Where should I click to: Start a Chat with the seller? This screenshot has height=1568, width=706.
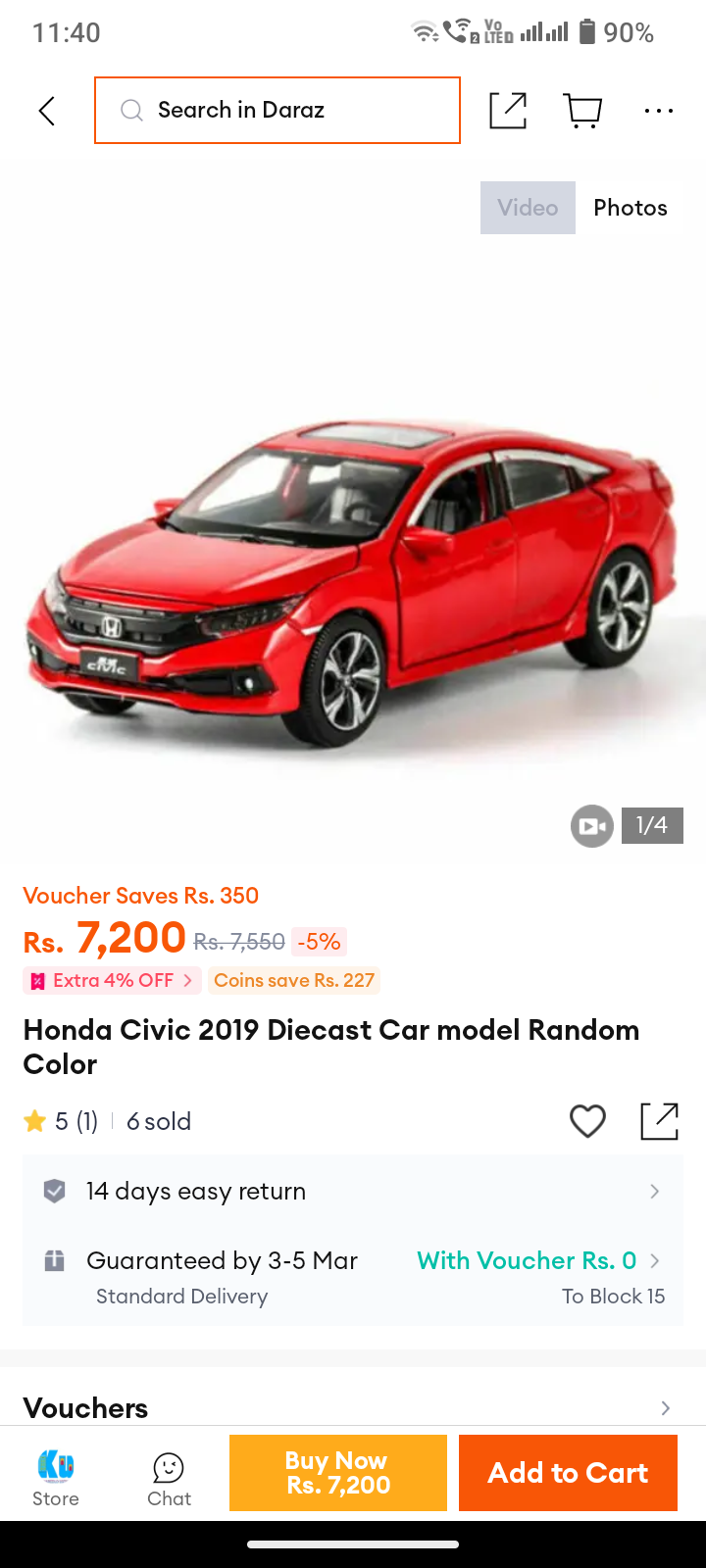[169, 1480]
